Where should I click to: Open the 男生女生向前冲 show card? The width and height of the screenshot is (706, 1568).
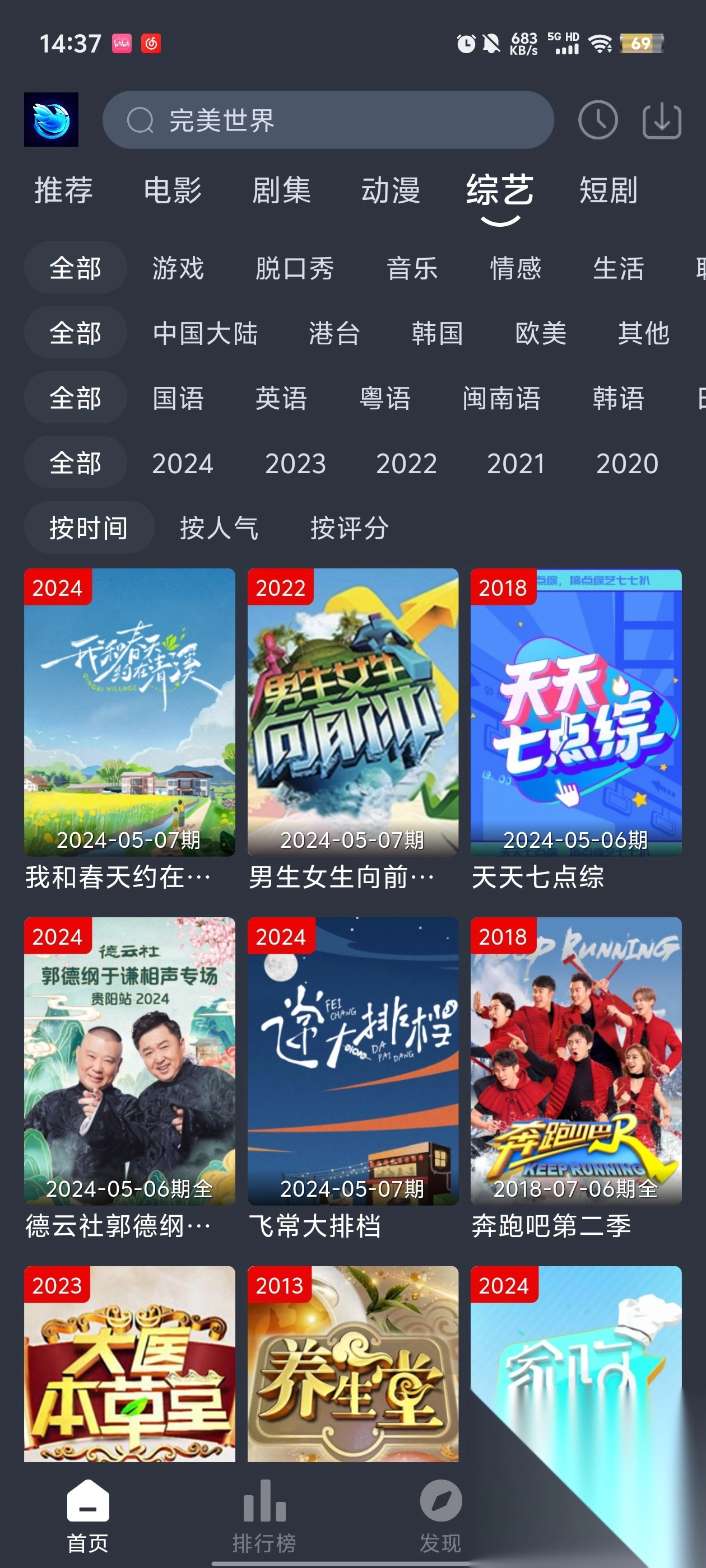click(x=352, y=712)
